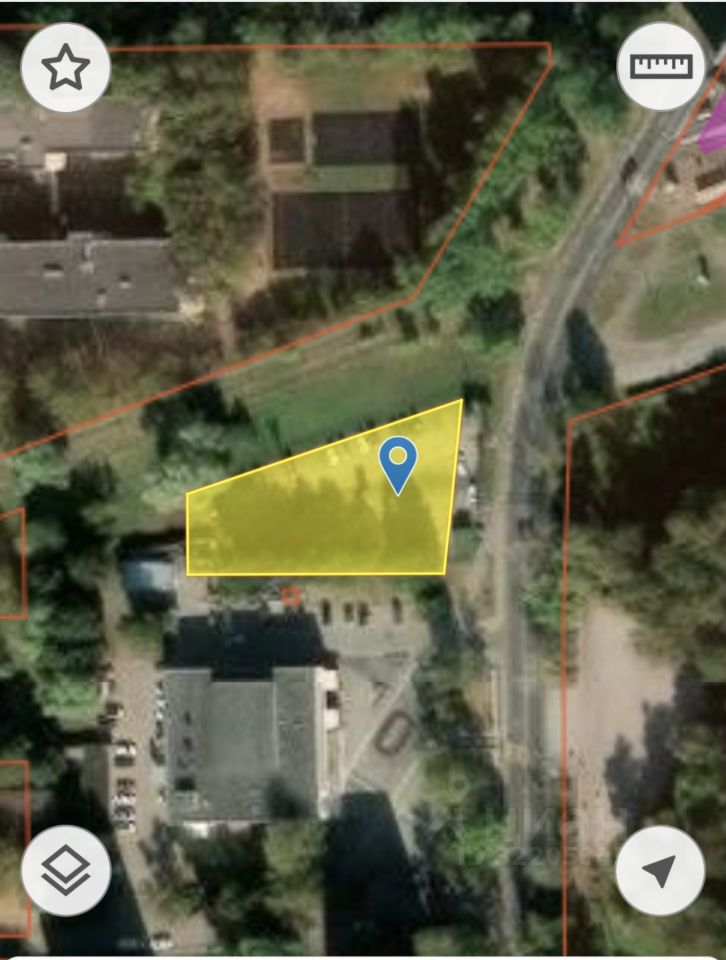Viewport: 726px width, 960px height.
Task: Open the ruler measurement tool
Action: click(660, 67)
